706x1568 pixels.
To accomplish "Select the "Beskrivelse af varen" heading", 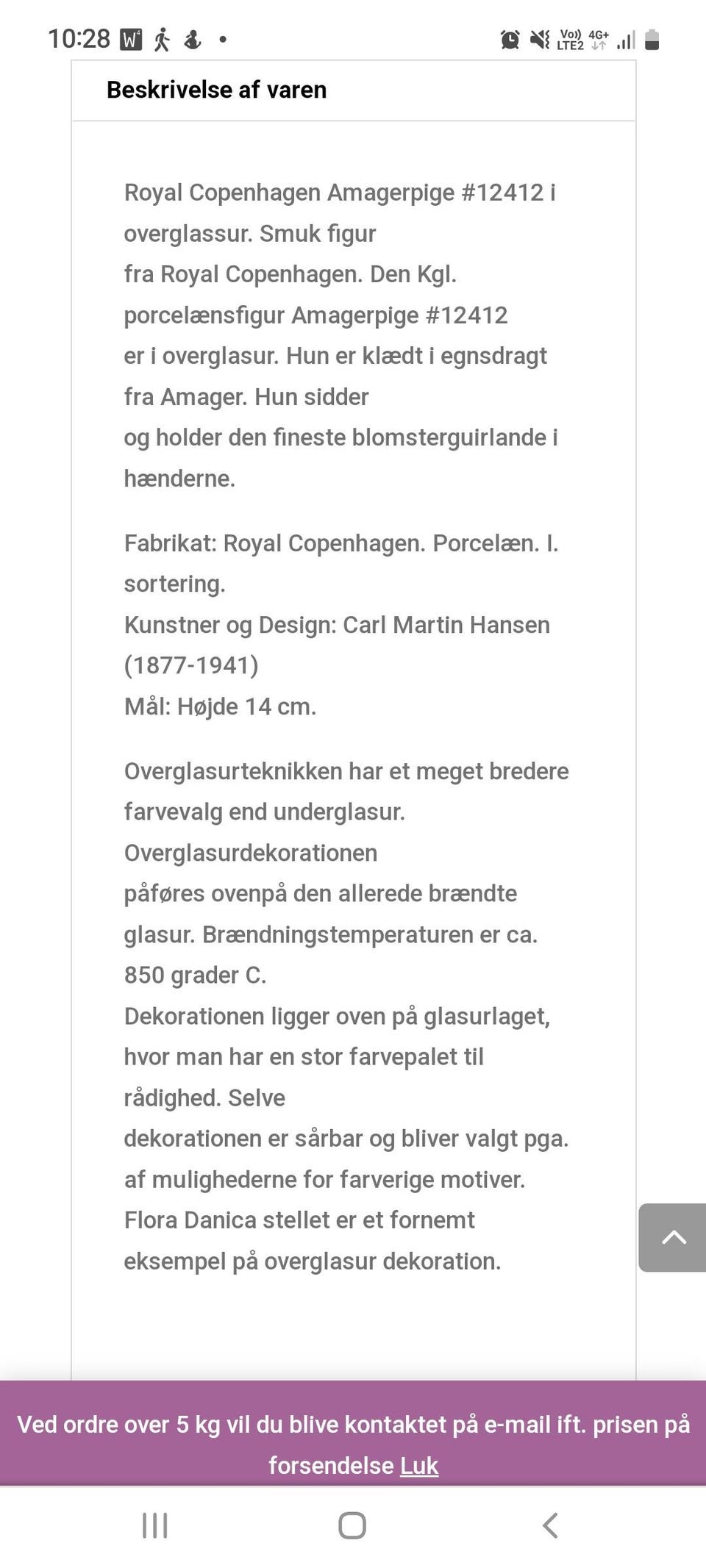I will point(216,90).
